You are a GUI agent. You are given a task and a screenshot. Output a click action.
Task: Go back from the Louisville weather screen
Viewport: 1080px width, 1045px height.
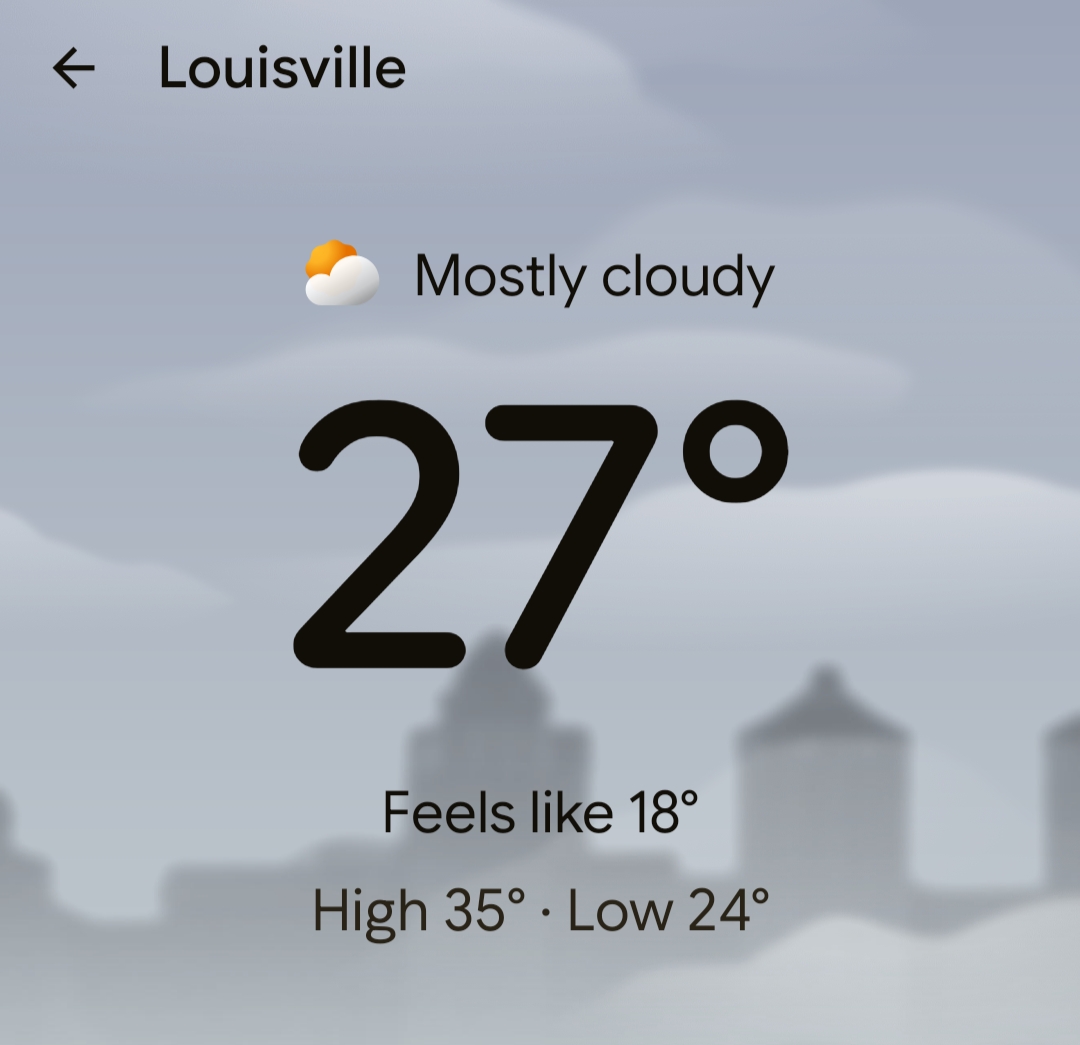point(74,69)
